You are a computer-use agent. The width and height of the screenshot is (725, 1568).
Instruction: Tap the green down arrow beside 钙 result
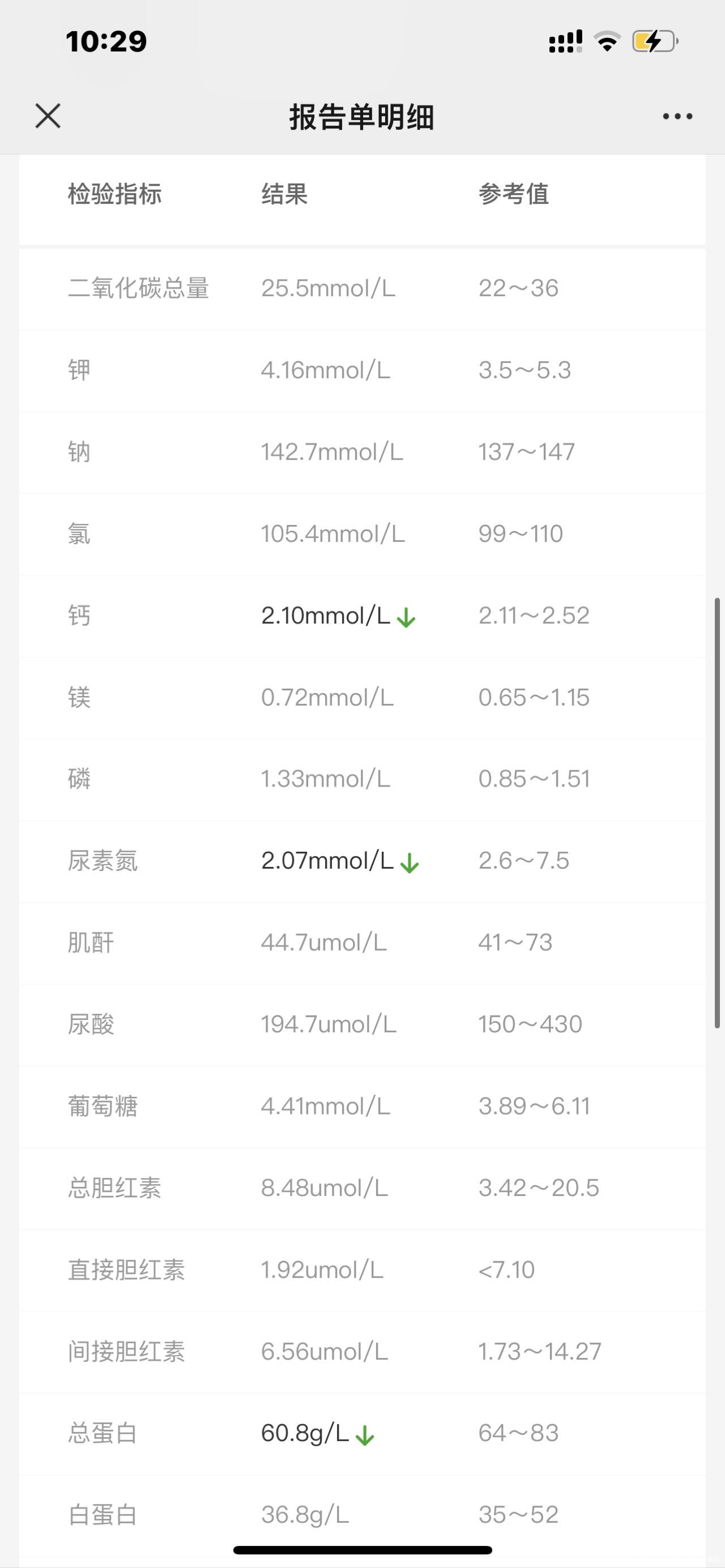(x=406, y=616)
